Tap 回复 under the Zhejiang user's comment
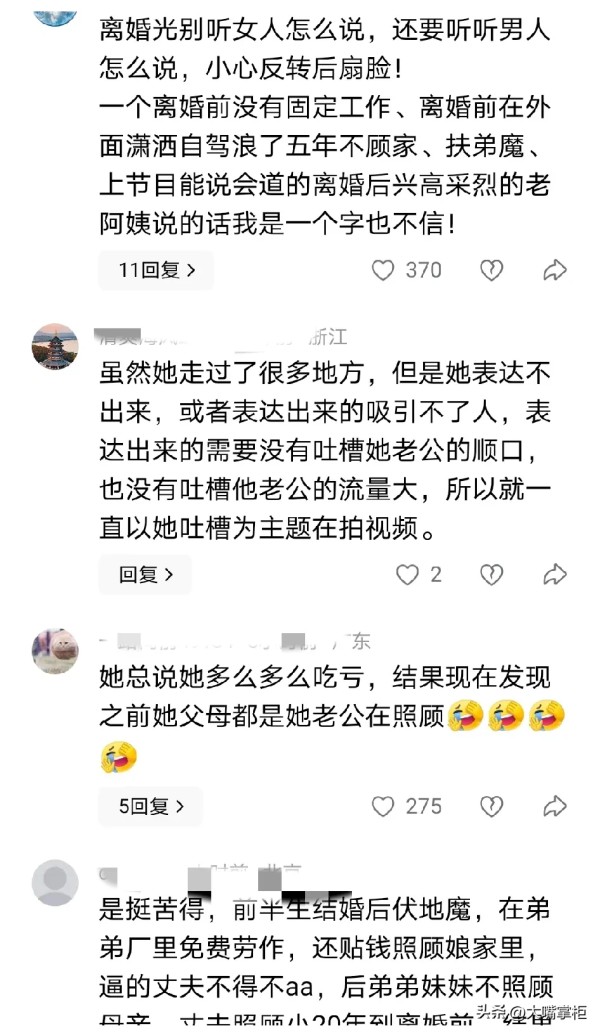The width and height of the screenshot is (600, 1033). (145, 574)
